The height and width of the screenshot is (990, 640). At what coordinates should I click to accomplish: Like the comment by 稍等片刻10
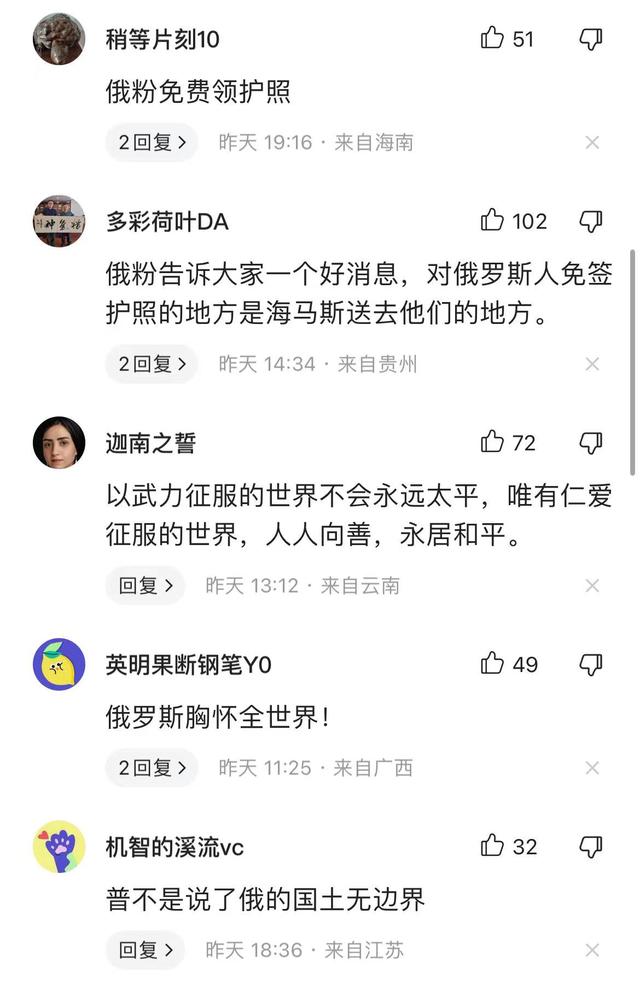coord(492,39)
